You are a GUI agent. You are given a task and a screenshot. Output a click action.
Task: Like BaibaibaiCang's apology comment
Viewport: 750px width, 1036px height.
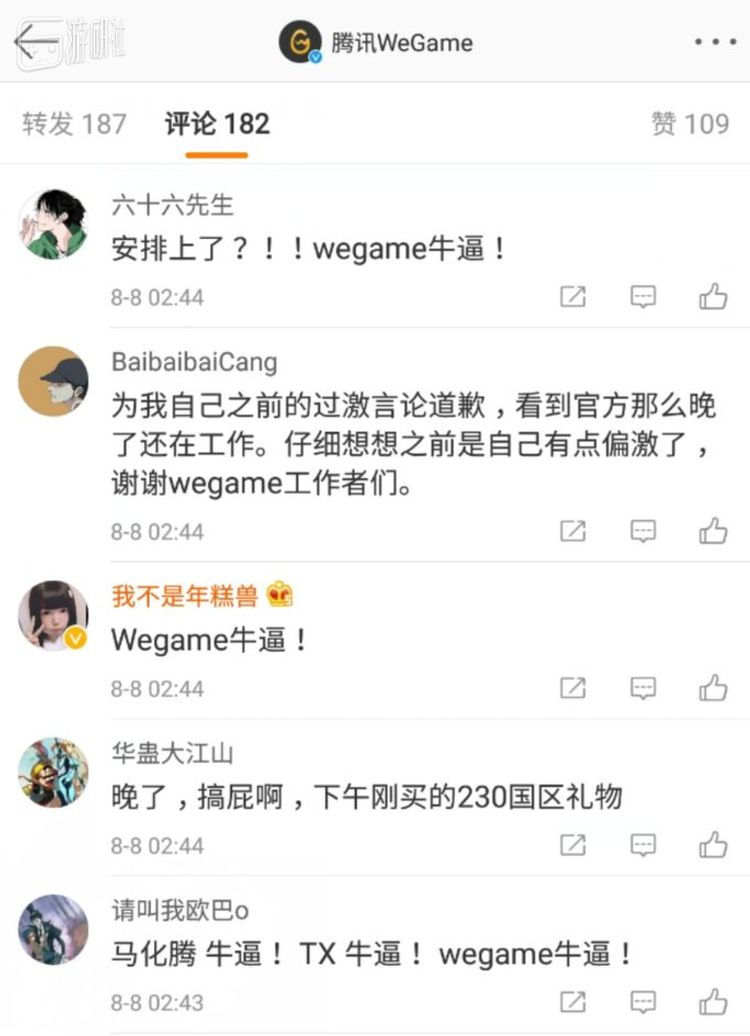(x=713, y=531)
